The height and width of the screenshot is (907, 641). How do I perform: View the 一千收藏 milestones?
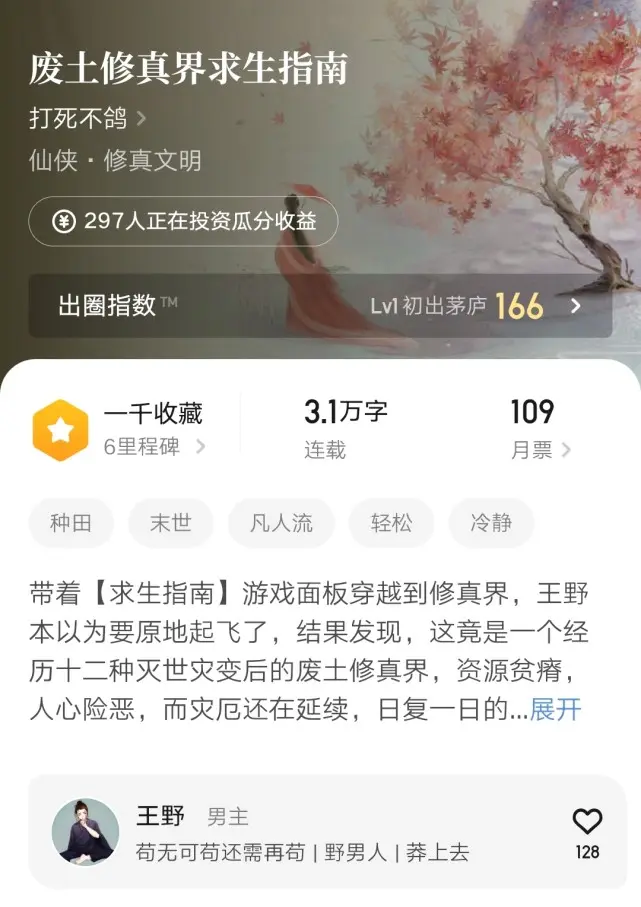click(x=120, y=429)
